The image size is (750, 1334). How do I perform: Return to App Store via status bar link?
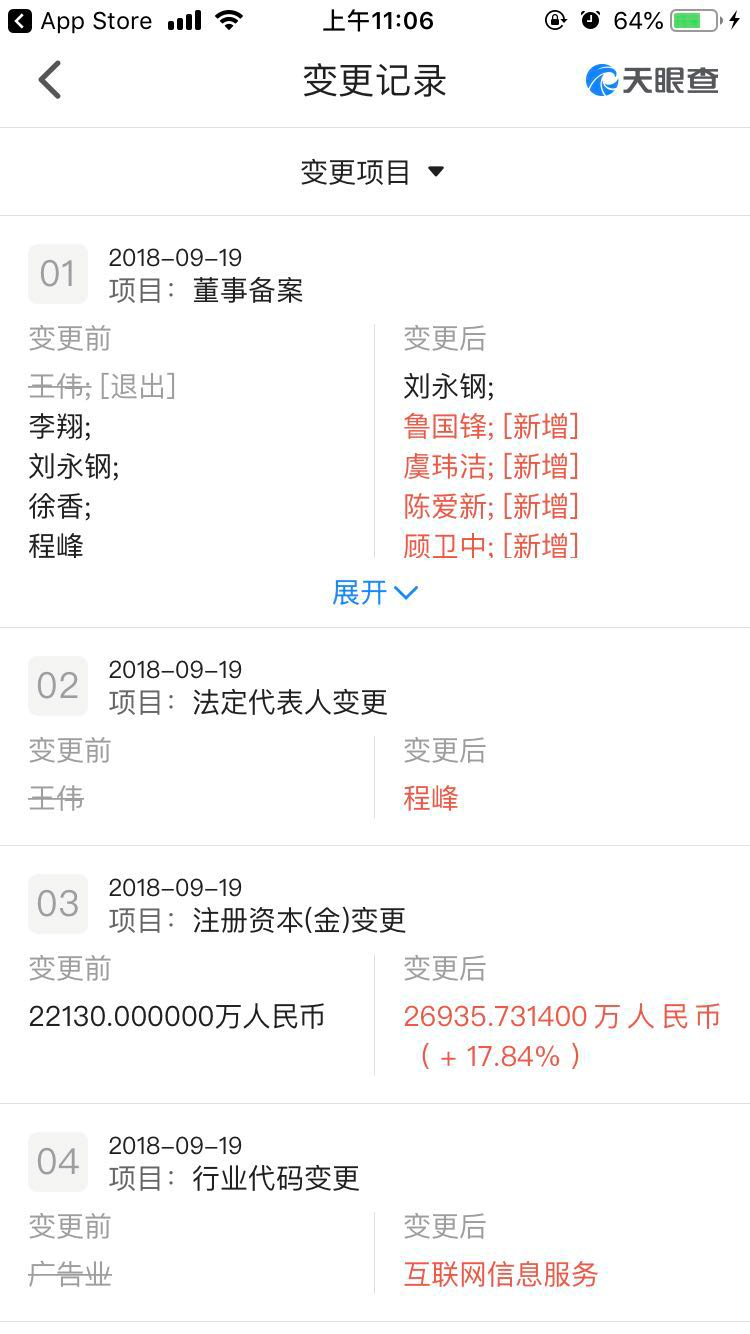pos(80,19)
